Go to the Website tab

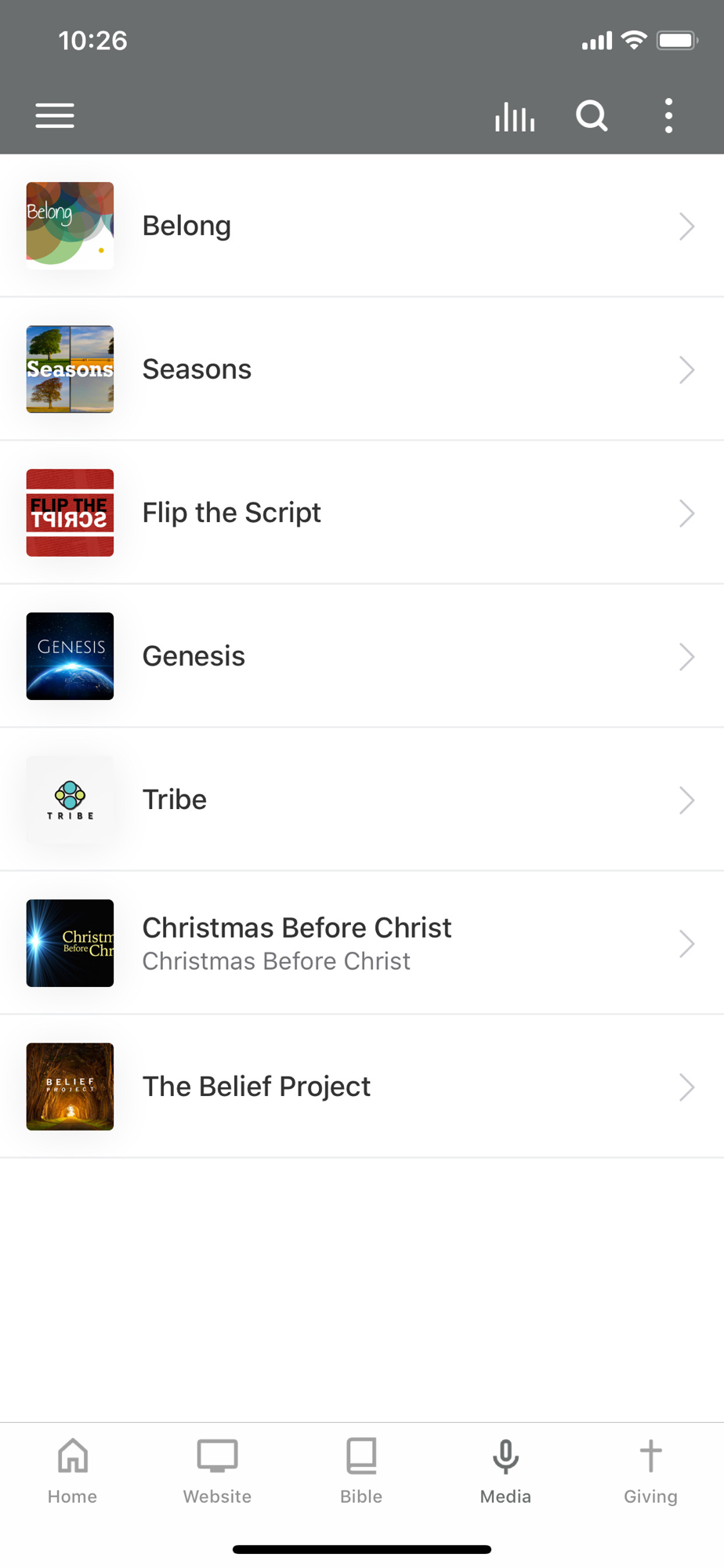(217, 1472)
